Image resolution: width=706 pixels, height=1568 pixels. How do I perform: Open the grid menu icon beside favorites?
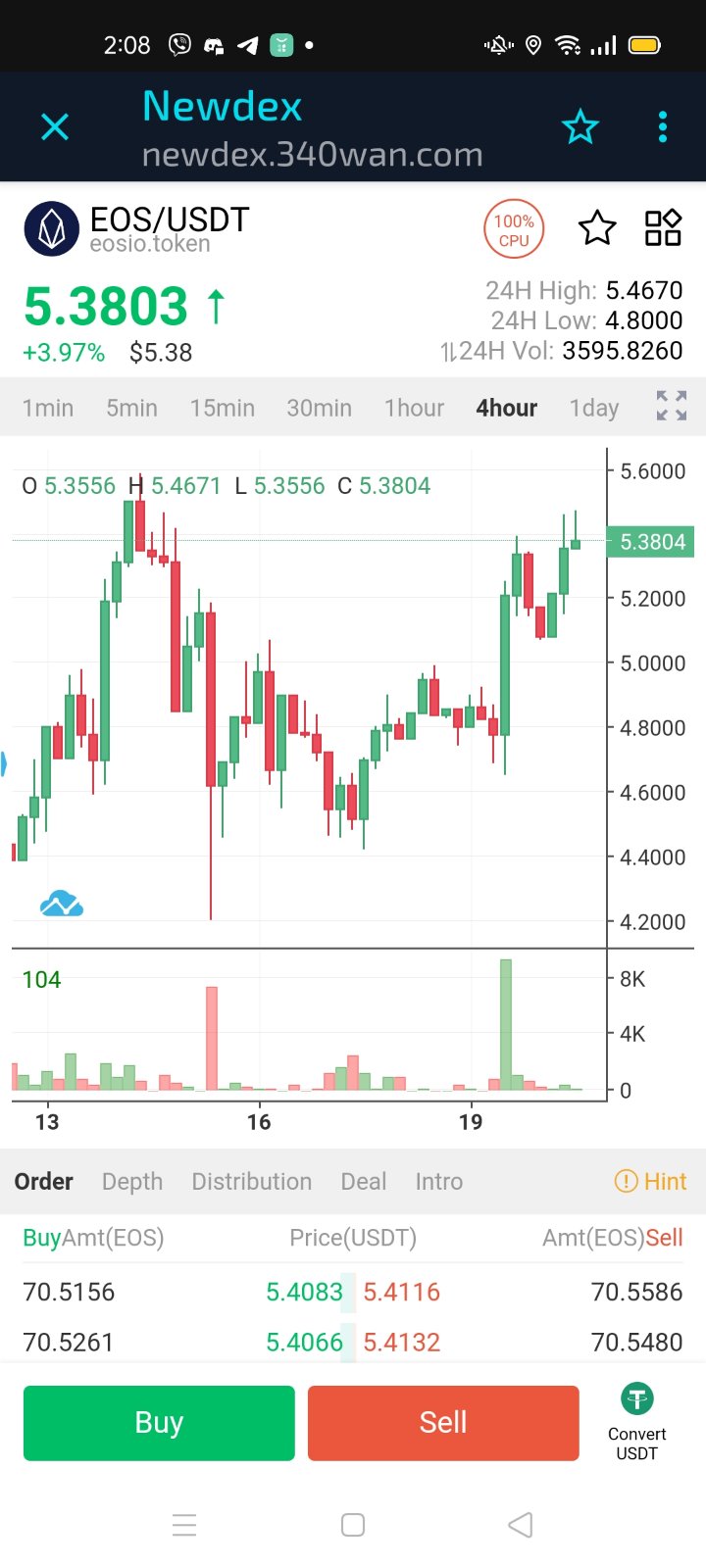point(663,228)
